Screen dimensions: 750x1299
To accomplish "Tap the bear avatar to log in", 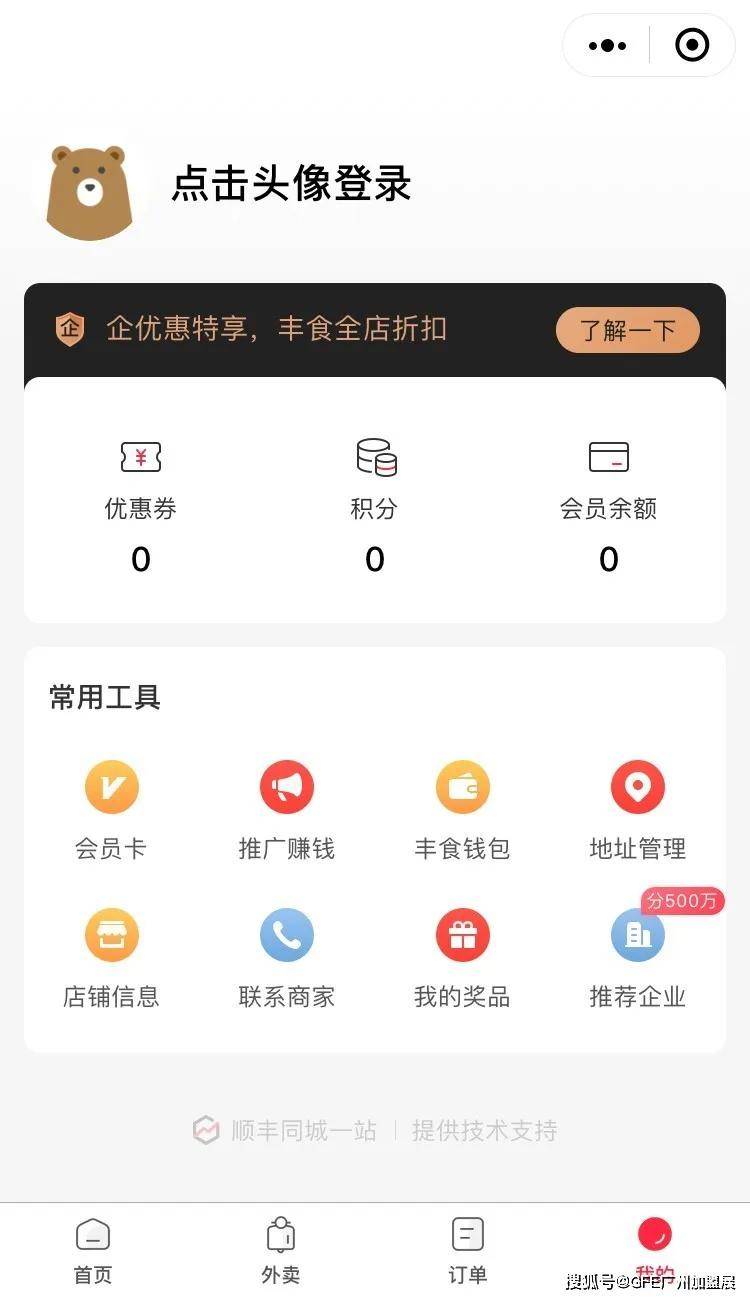I will pos(89,191).
